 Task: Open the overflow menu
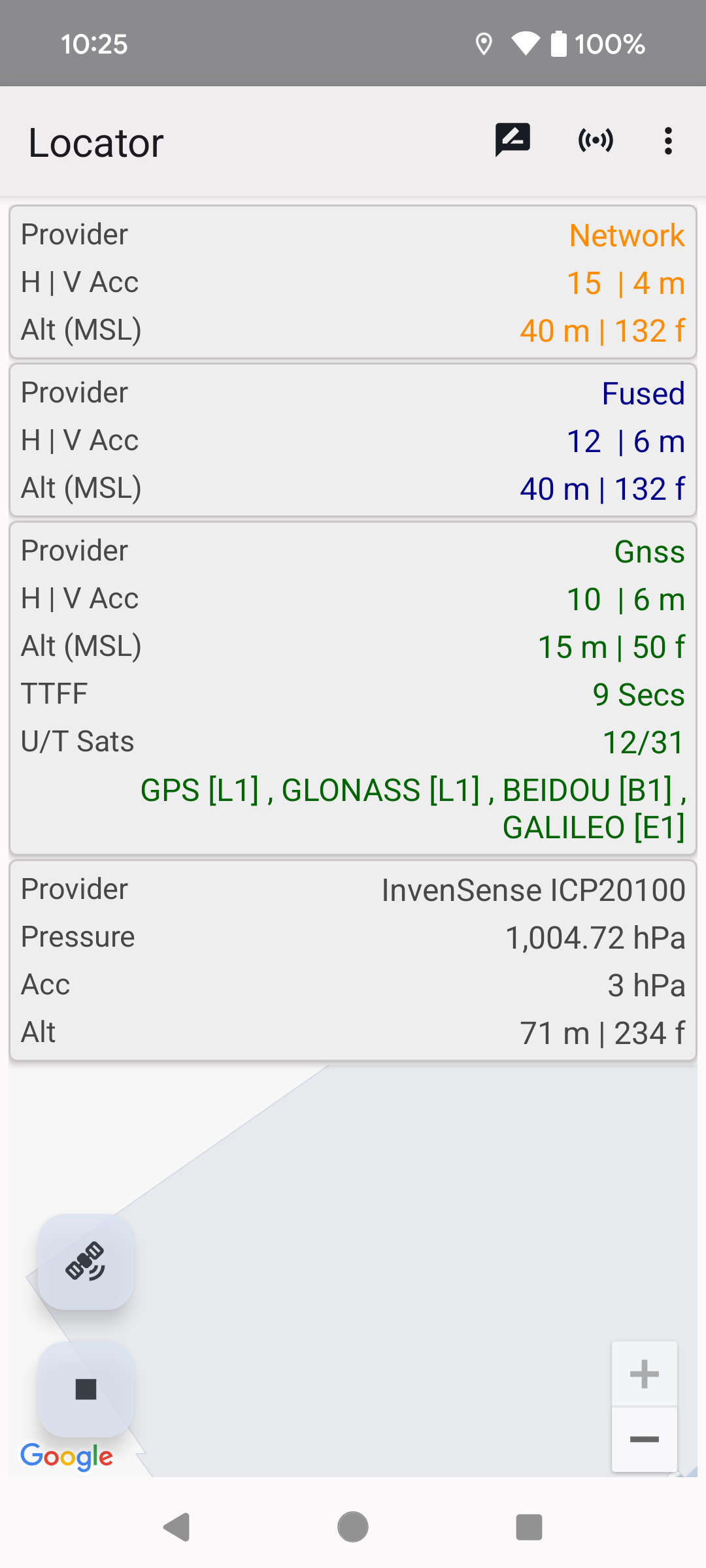click(x=667, y=140)
